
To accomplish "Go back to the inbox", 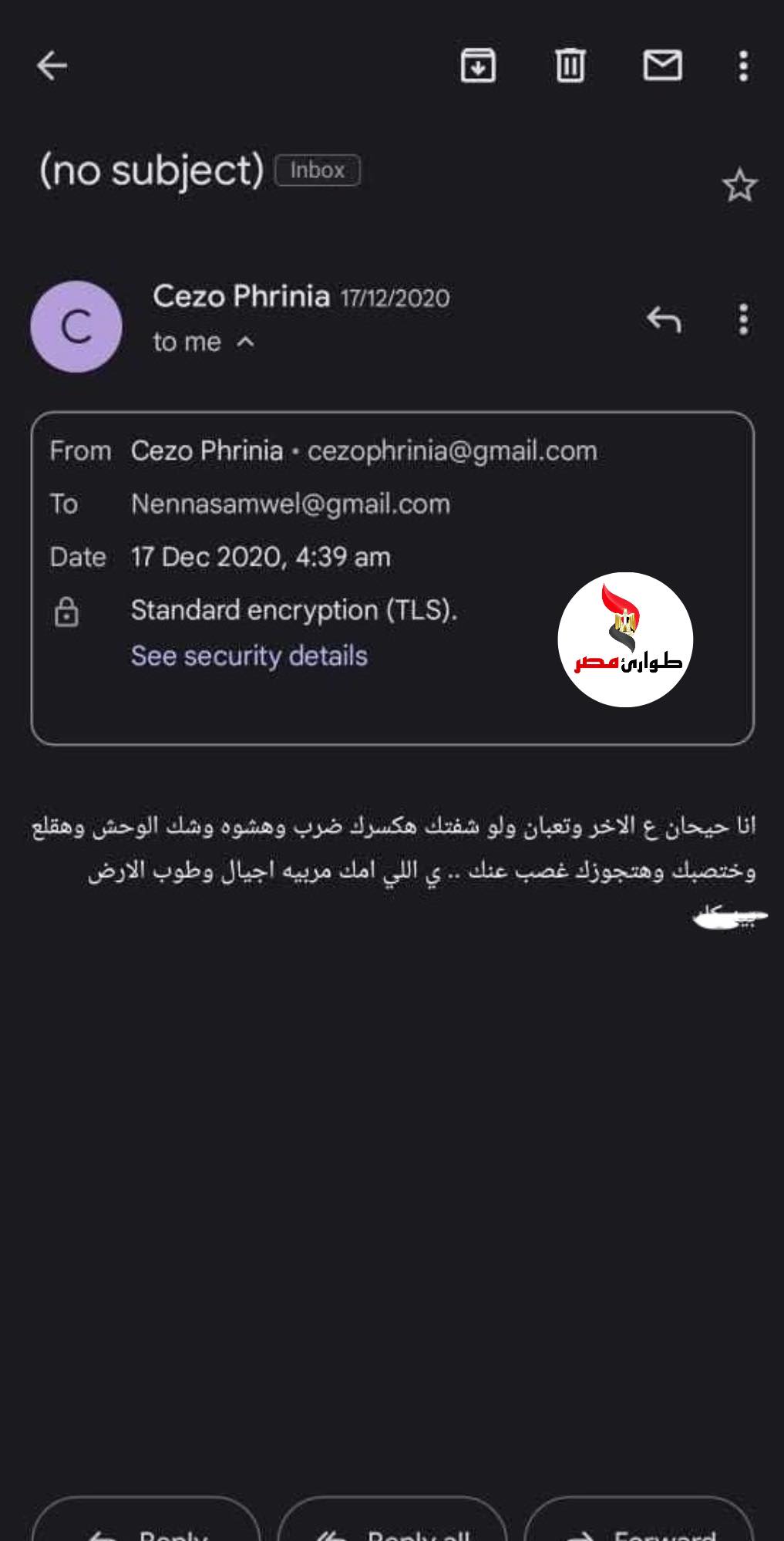I will point(52,66).
